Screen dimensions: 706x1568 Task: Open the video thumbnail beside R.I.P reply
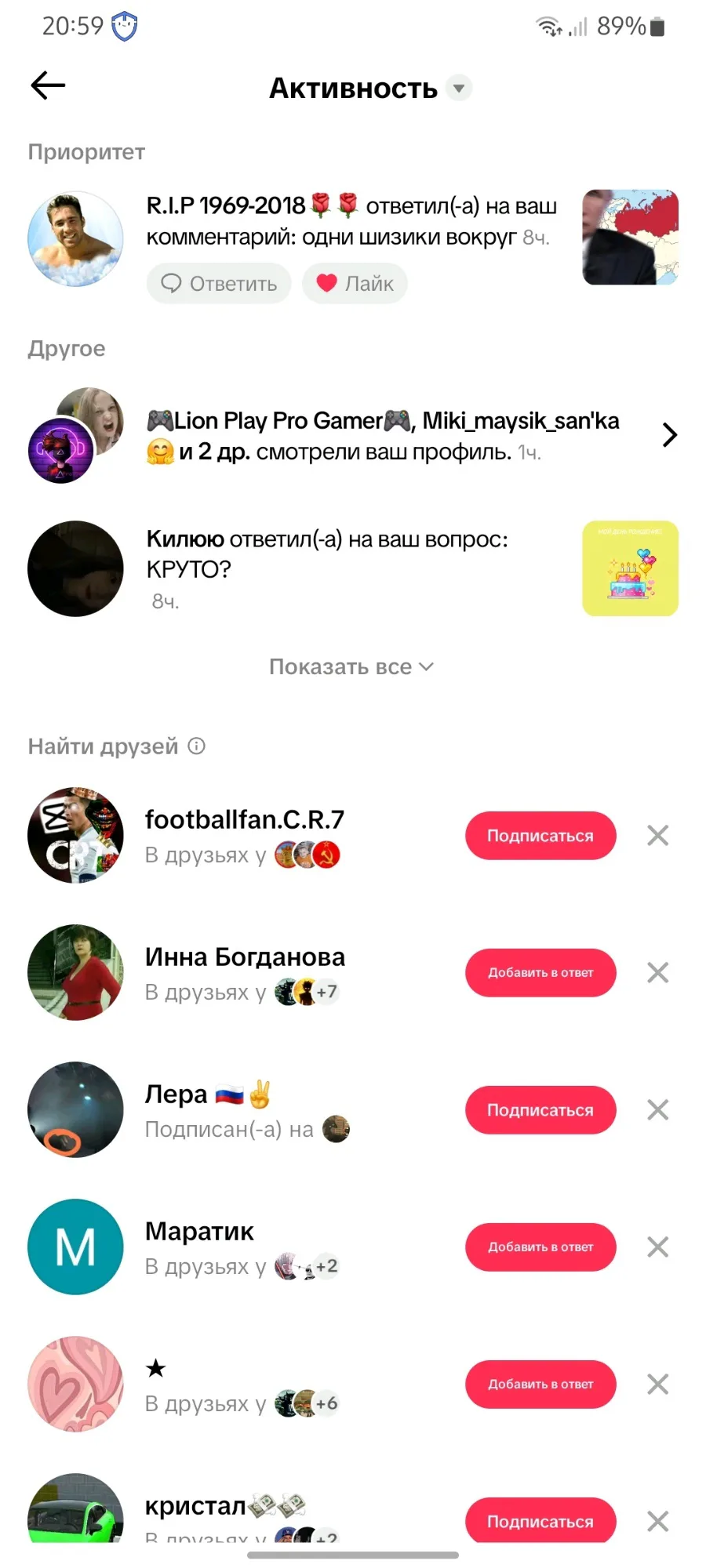click(x=630, y=237)
